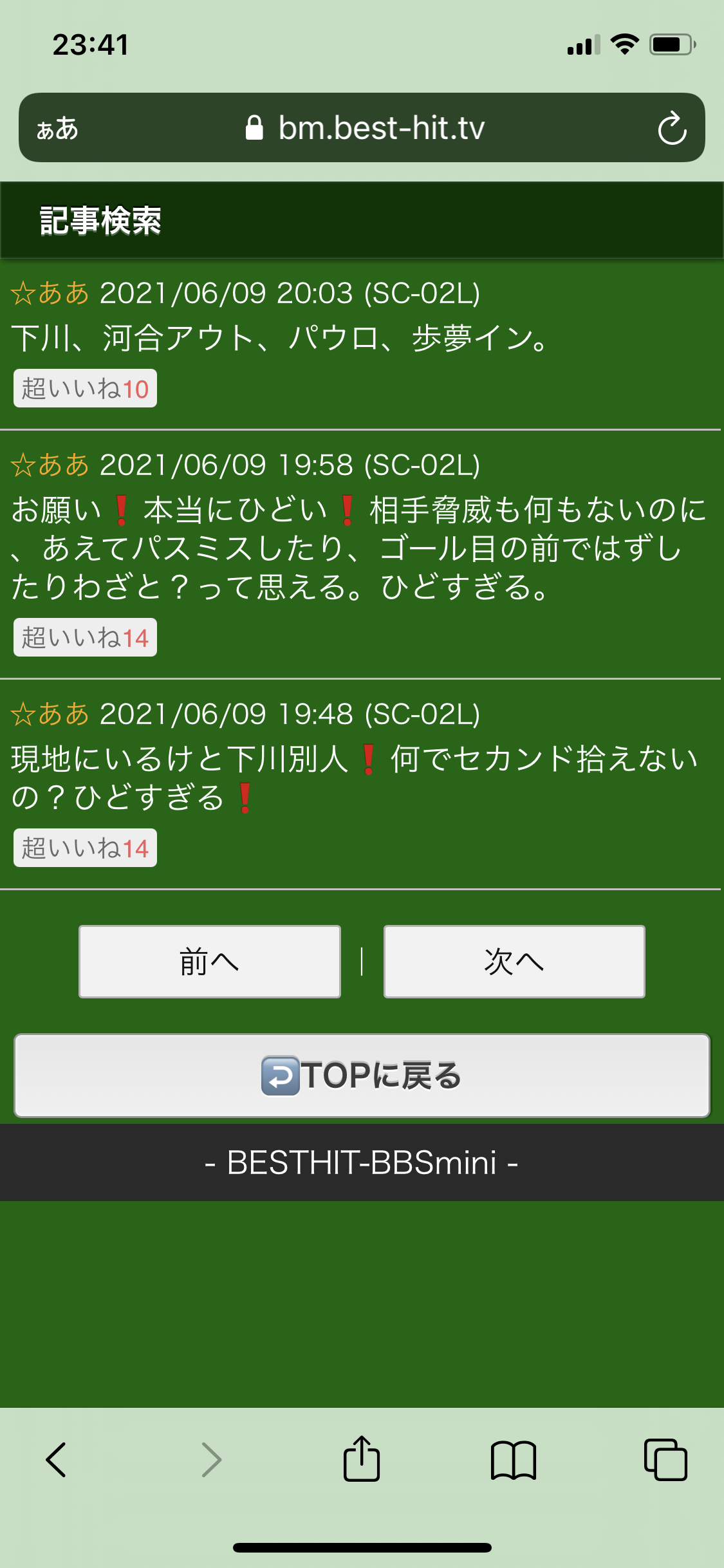
Task: Open Safari bookmarks
Action: click(x=513, y=1459)
